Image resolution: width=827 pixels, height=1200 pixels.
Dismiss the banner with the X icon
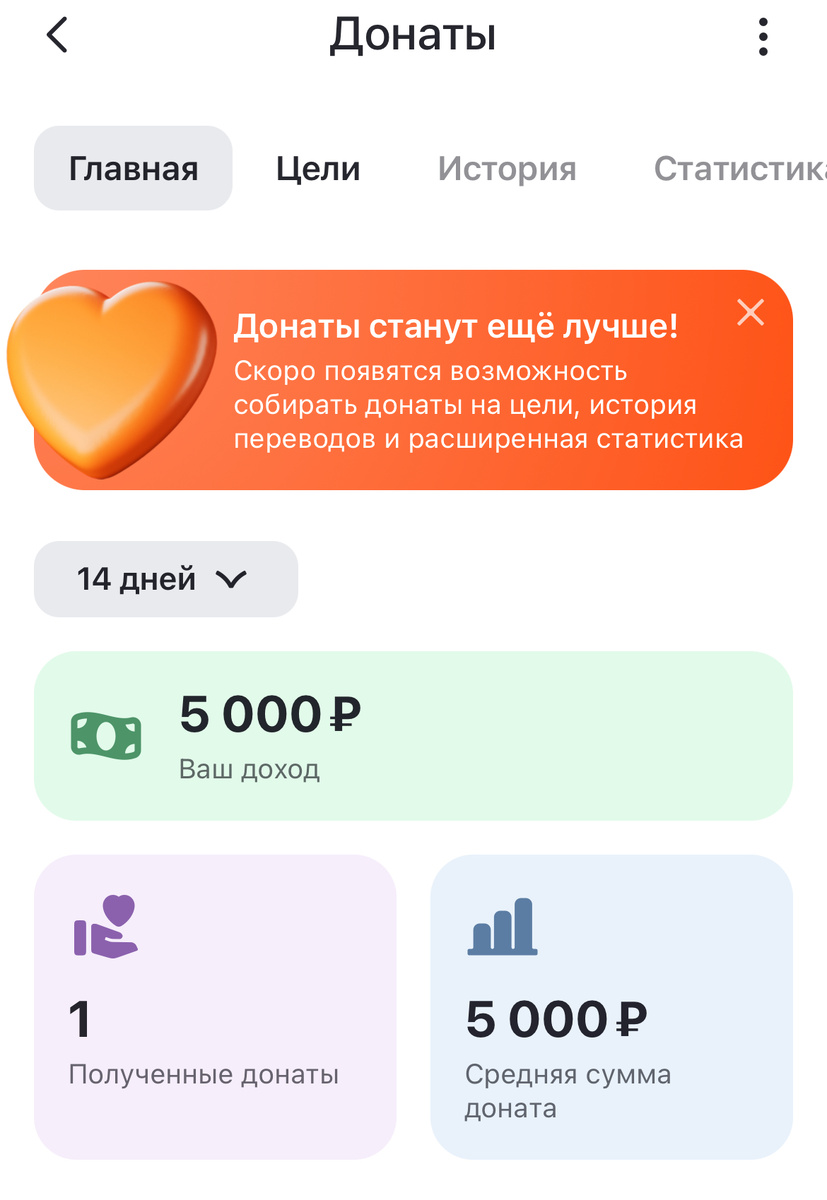751,312
